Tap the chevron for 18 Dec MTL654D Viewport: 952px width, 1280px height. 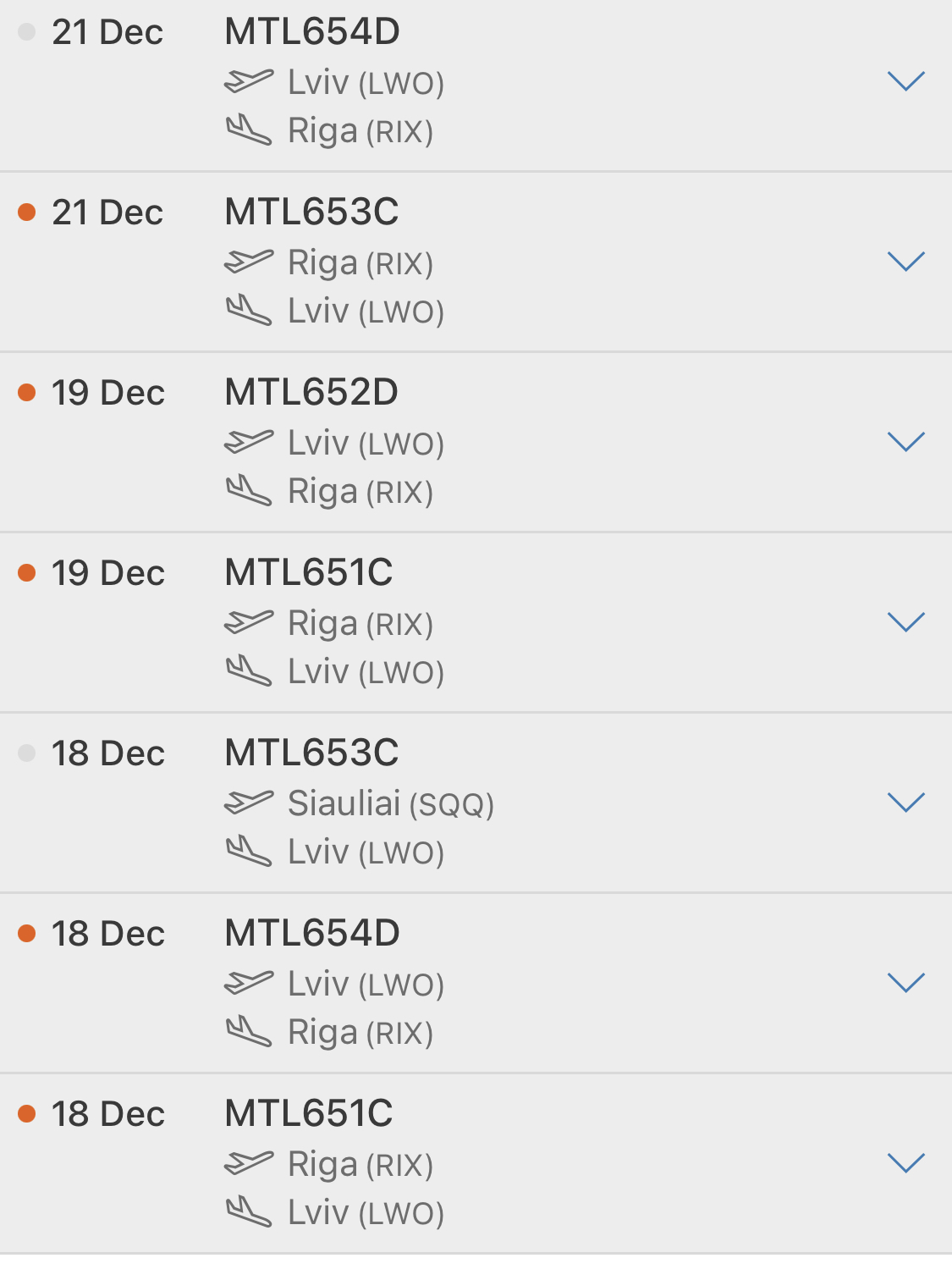pos(905,983)
